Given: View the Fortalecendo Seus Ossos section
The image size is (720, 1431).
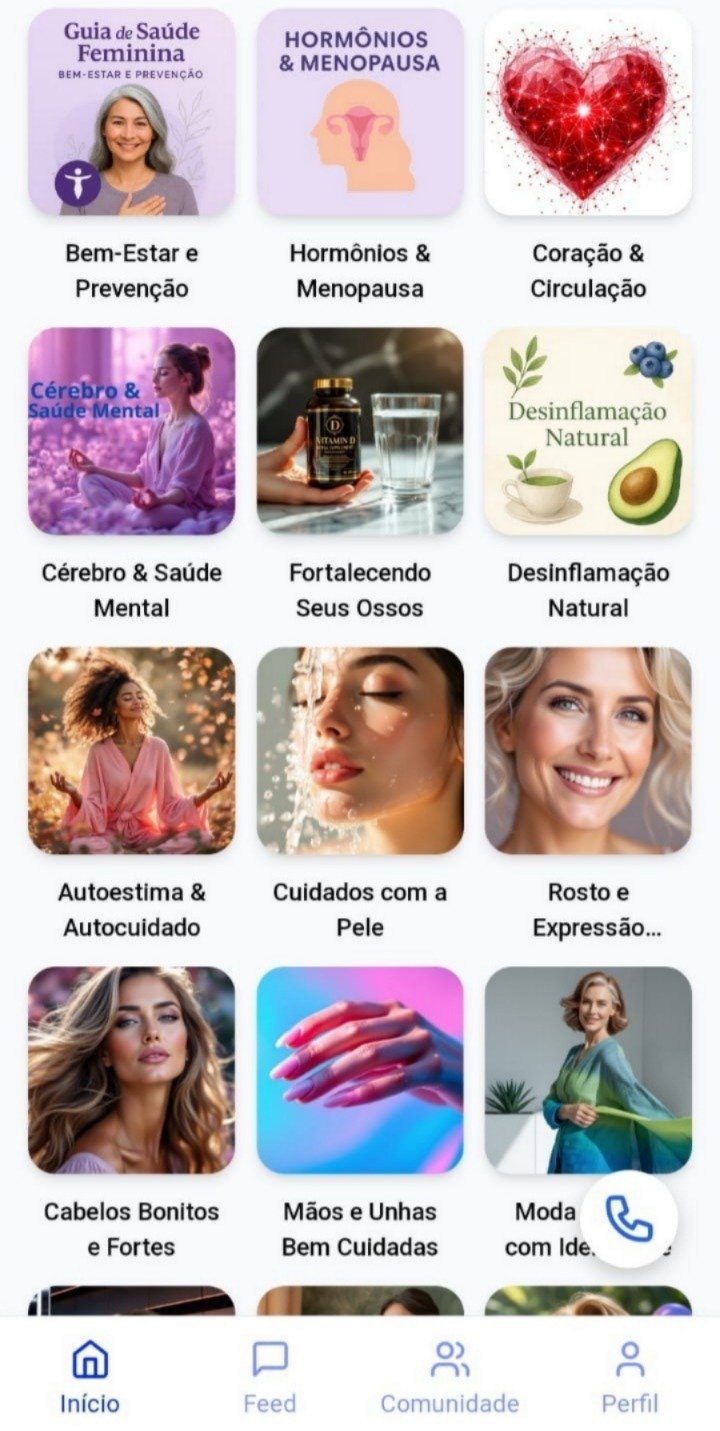Looking at the screenshot, I should click(x=360, y=432).
